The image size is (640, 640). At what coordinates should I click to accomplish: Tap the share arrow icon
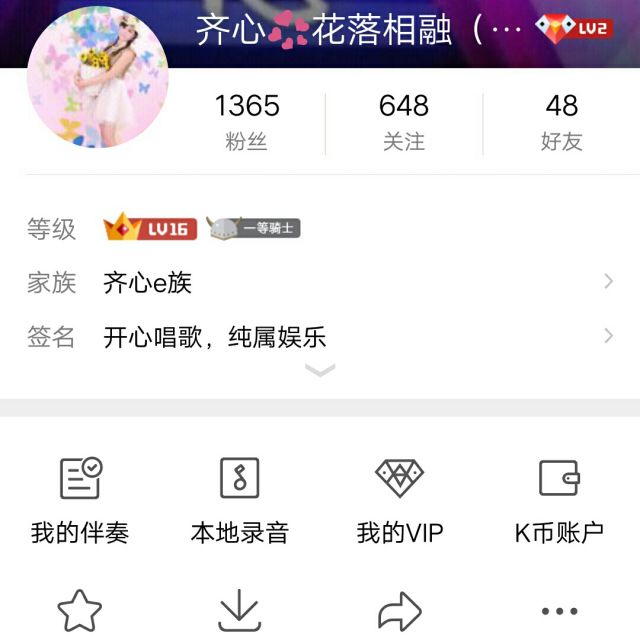[x=400, y=611]
